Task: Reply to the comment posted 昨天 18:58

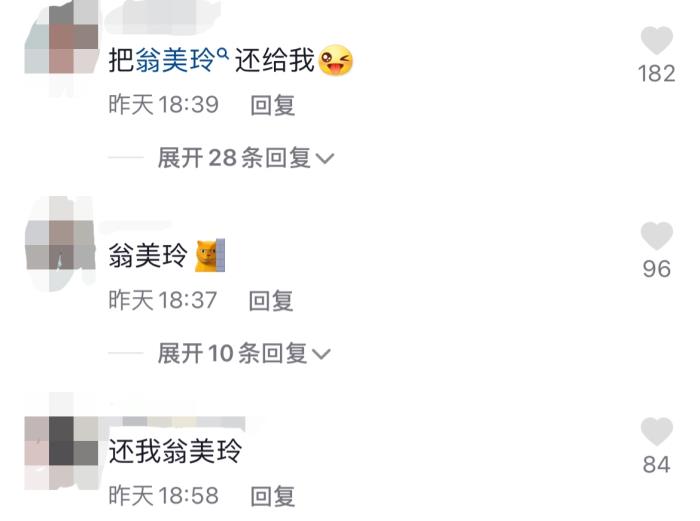Action: coord(272,495)
